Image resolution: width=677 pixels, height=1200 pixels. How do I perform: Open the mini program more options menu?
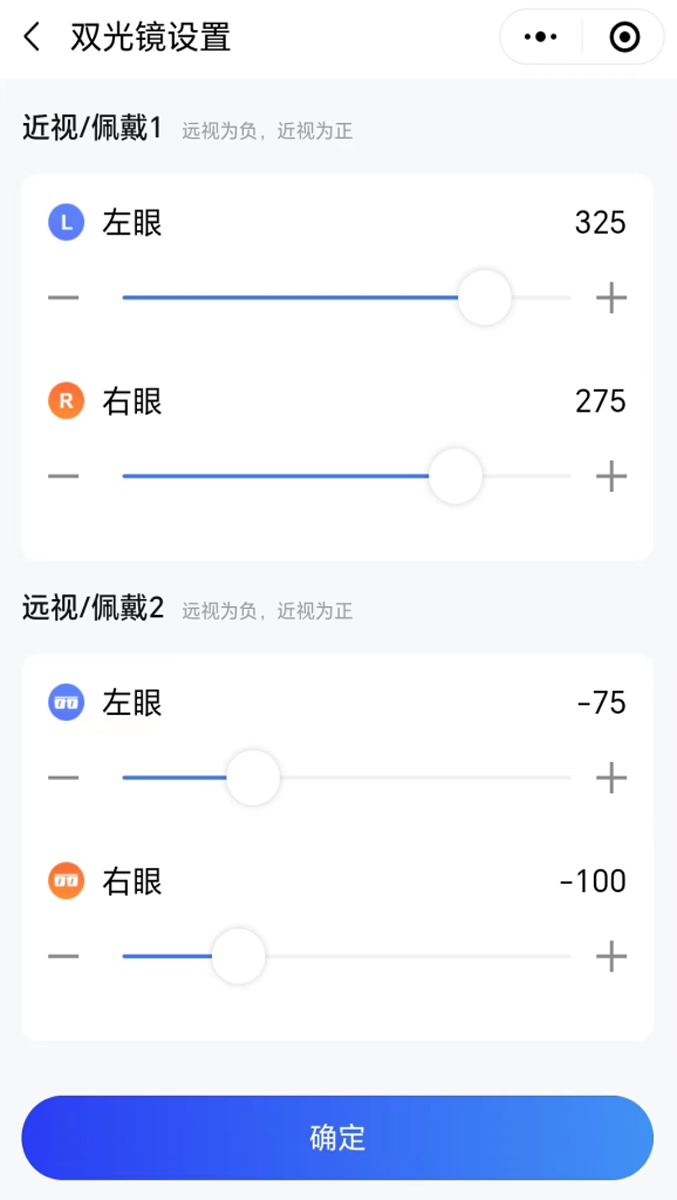(x=541, y=38)
